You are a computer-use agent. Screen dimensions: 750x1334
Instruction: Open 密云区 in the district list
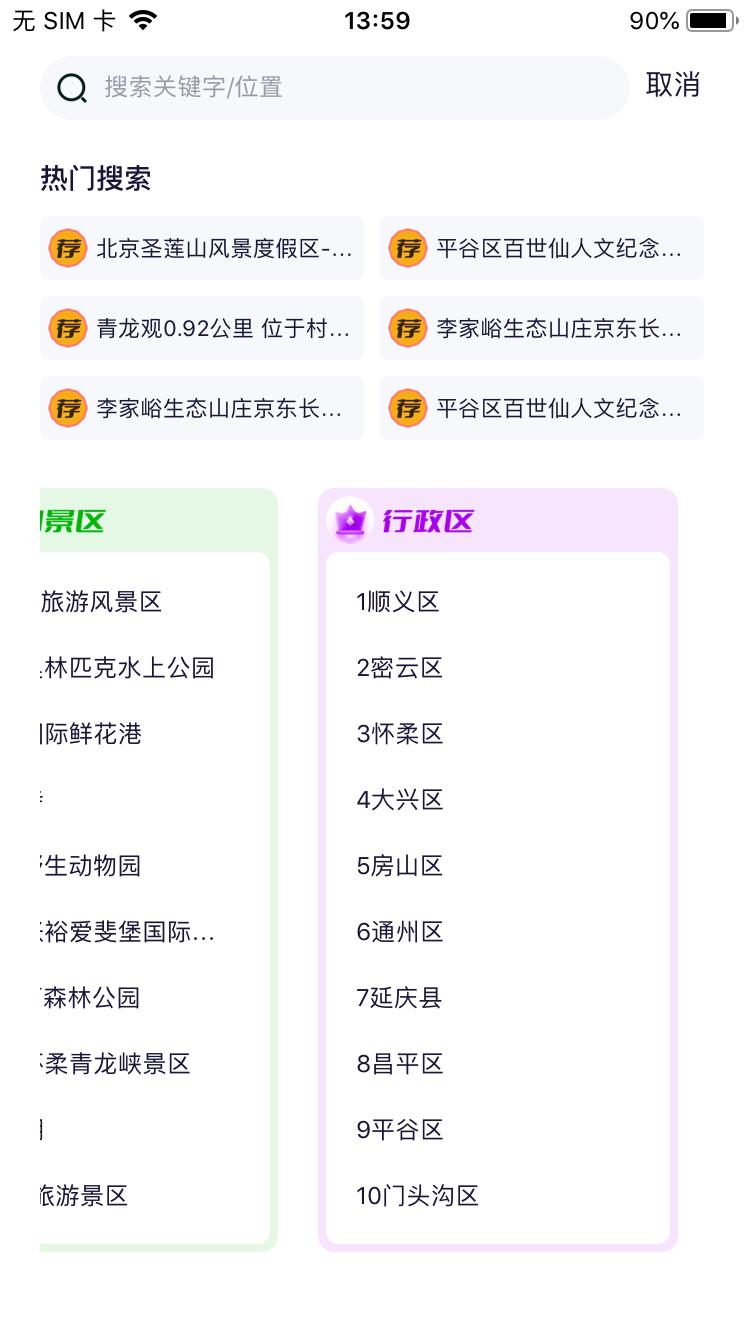[399, 668]
